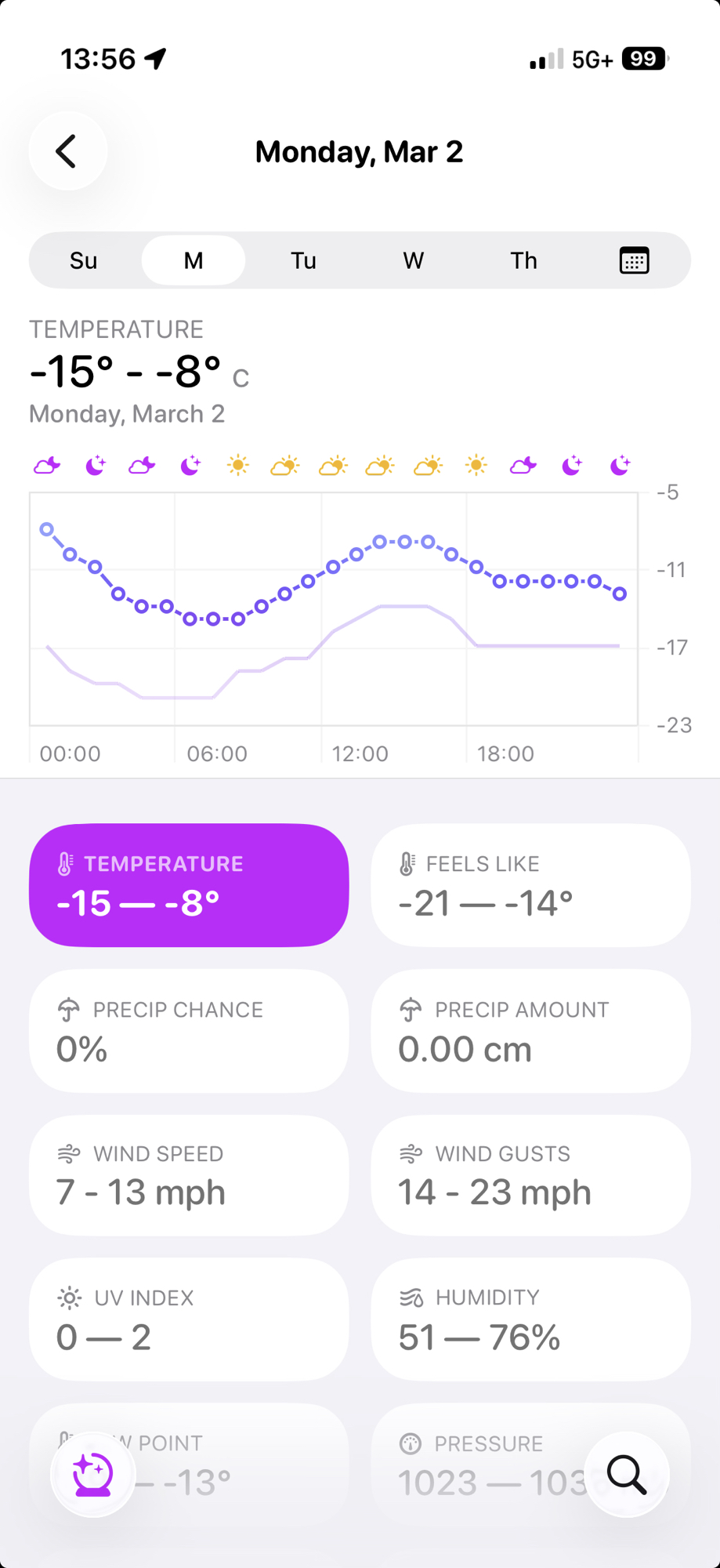Show the forecast for W
Screen dimensions: 720x1568
pyautogui.click(x=414, y=260)
